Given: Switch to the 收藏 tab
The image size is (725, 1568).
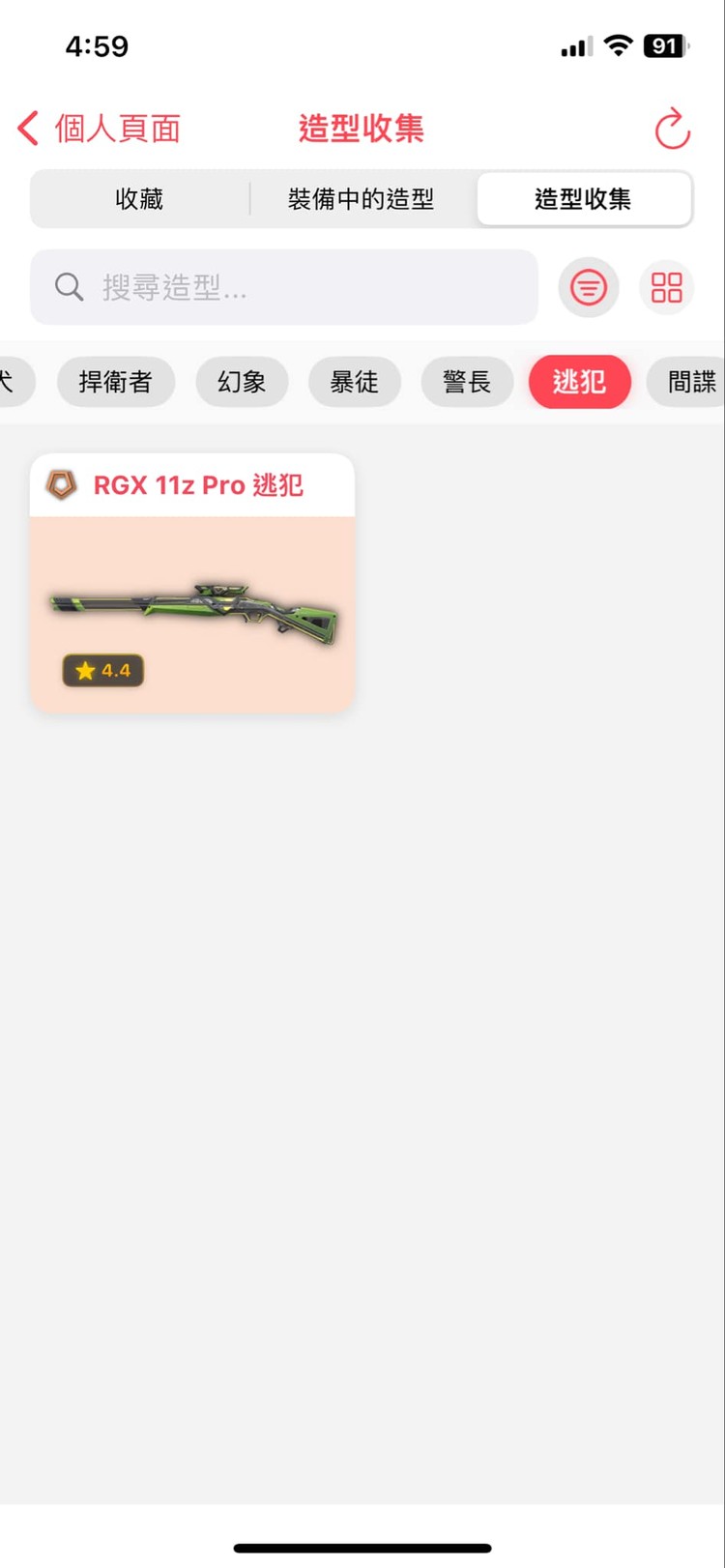Looking at the screenshot, I should tap(138, 198).
